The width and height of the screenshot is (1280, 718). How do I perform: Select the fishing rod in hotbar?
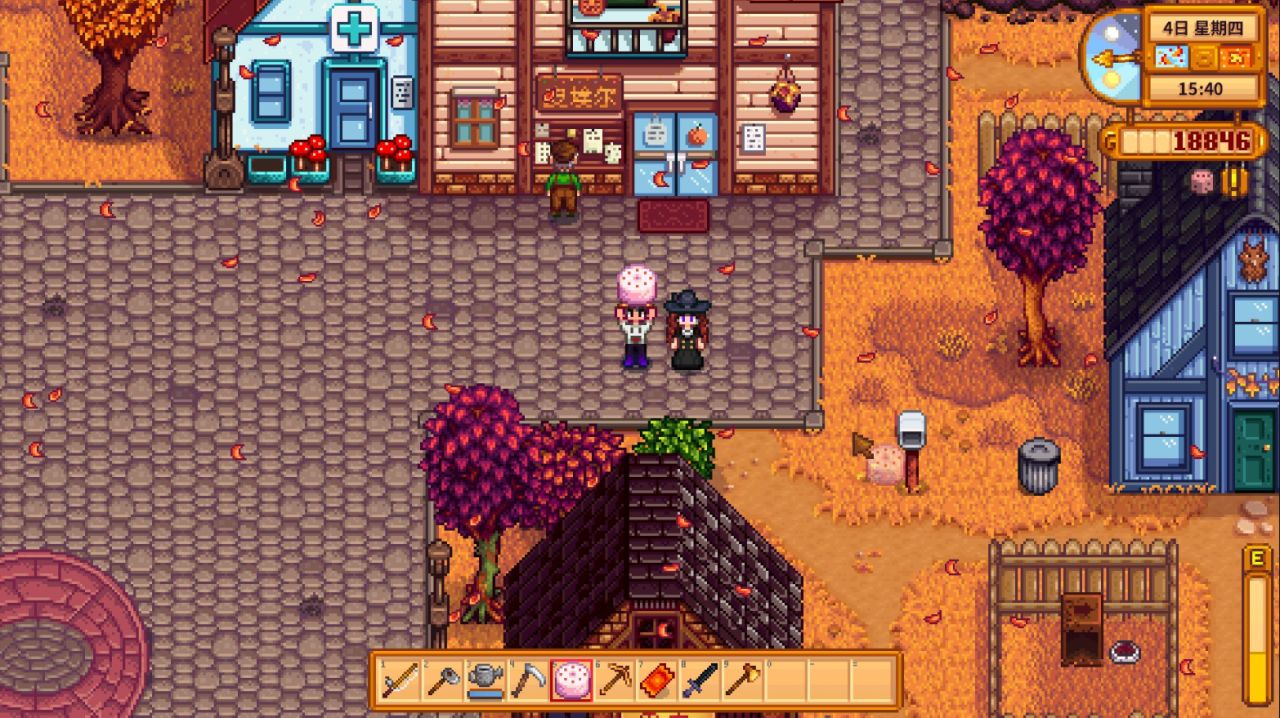(x=399, y=681)
